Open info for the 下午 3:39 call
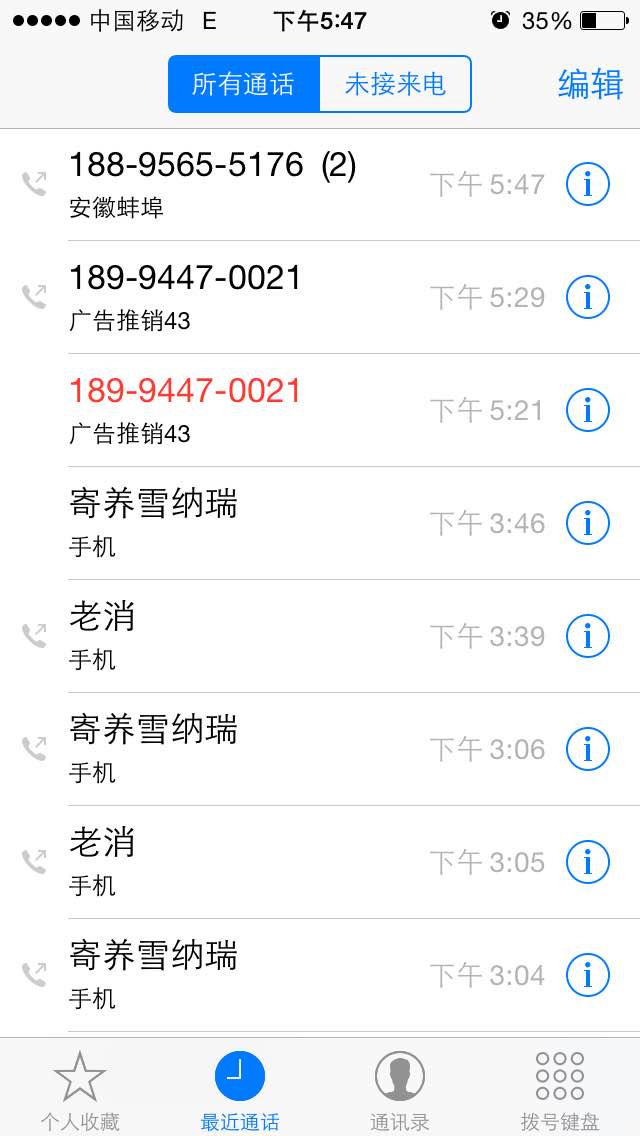The width and height of the screenshot is (640, 1136). [x=588, y=636]
